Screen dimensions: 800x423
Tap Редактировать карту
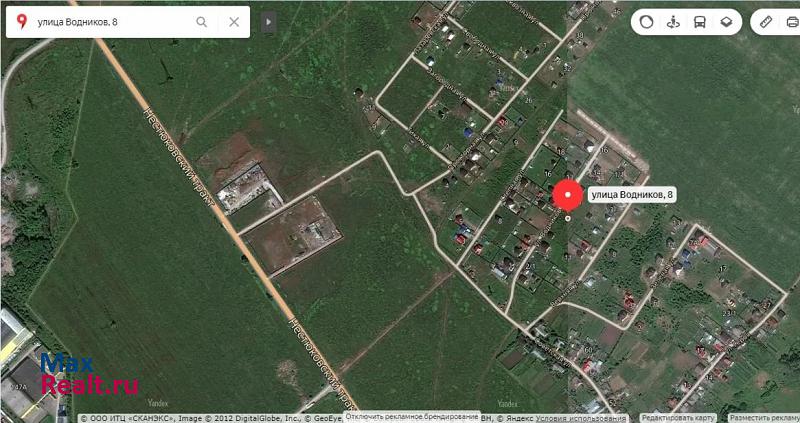pyautogui.click(x=679, y=417)
